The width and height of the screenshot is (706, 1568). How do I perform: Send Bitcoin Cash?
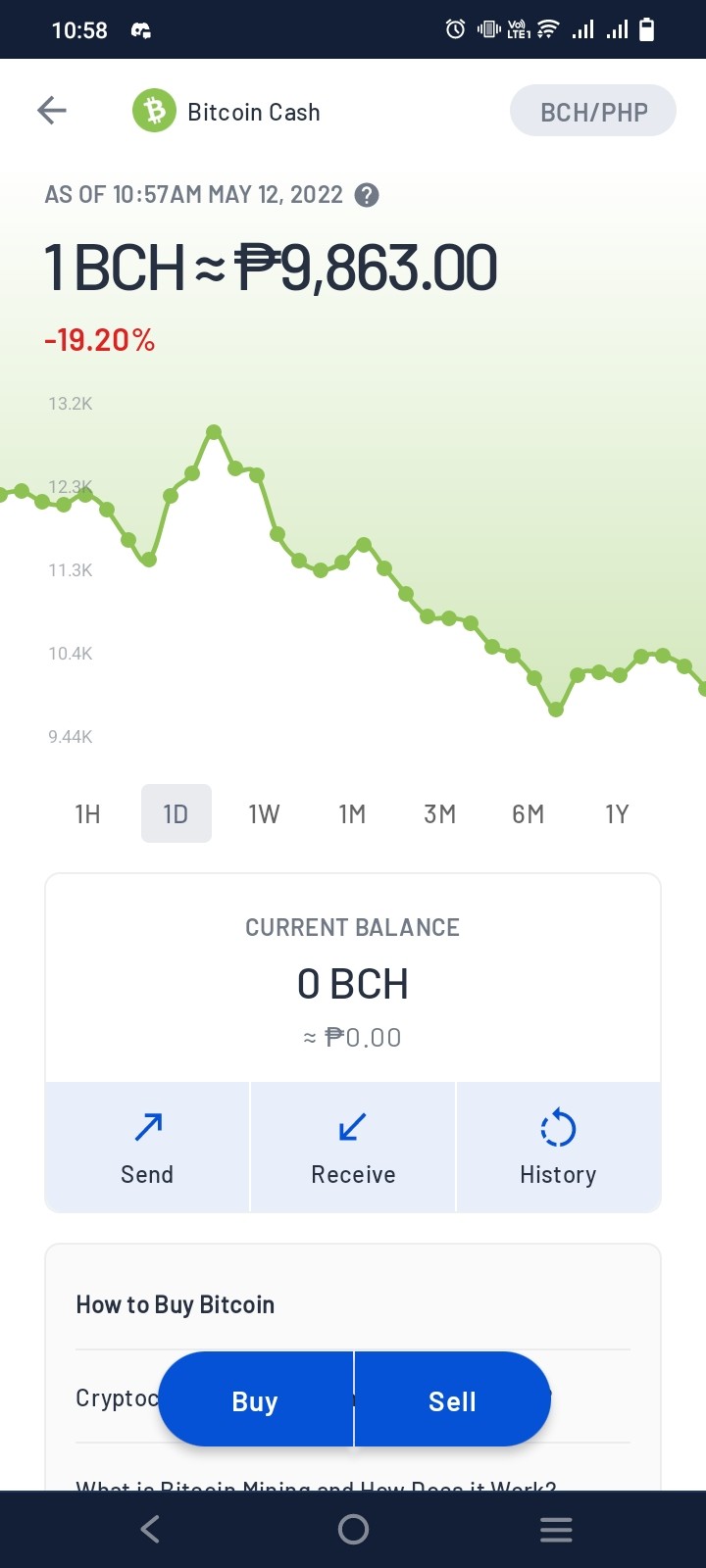(x=147, y=1147)
